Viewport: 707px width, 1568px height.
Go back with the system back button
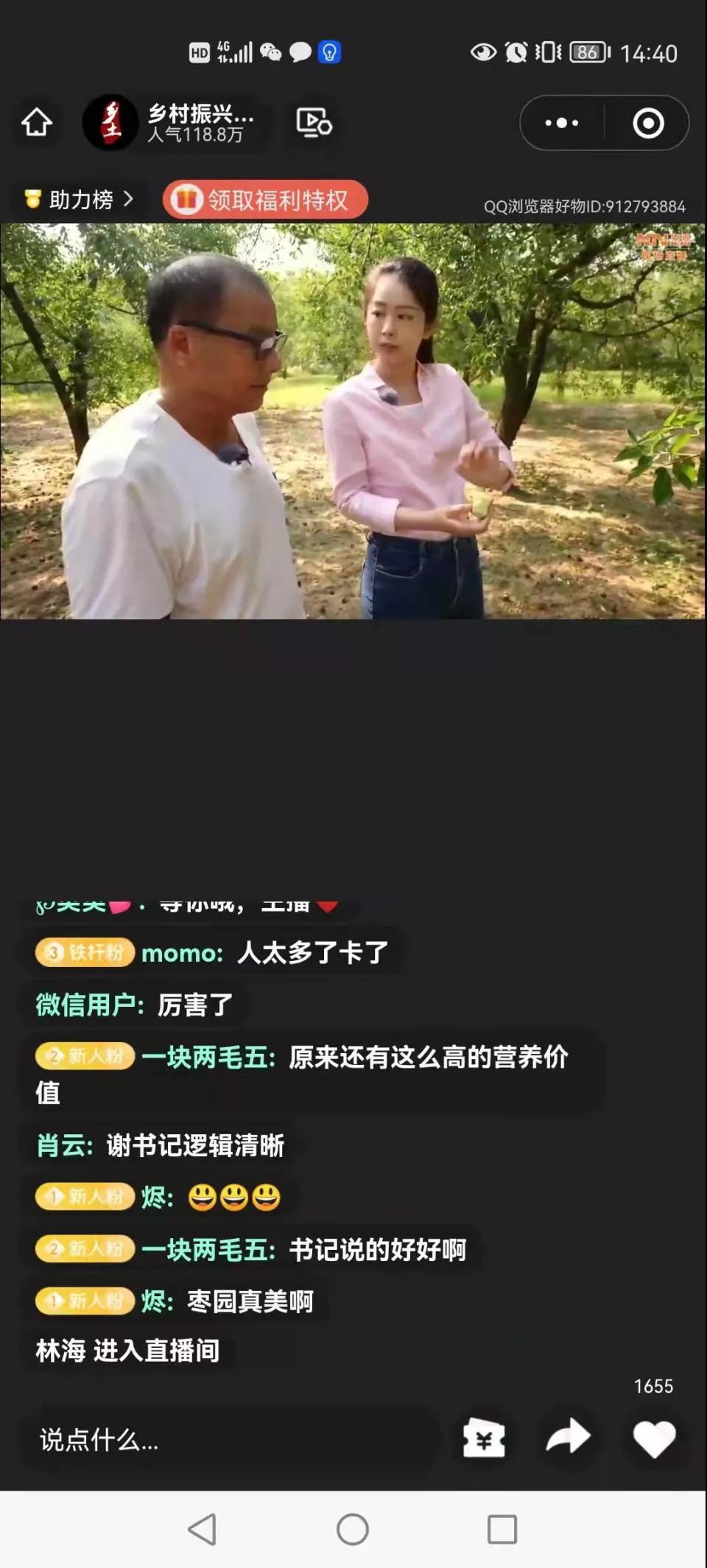[203, 1530]
